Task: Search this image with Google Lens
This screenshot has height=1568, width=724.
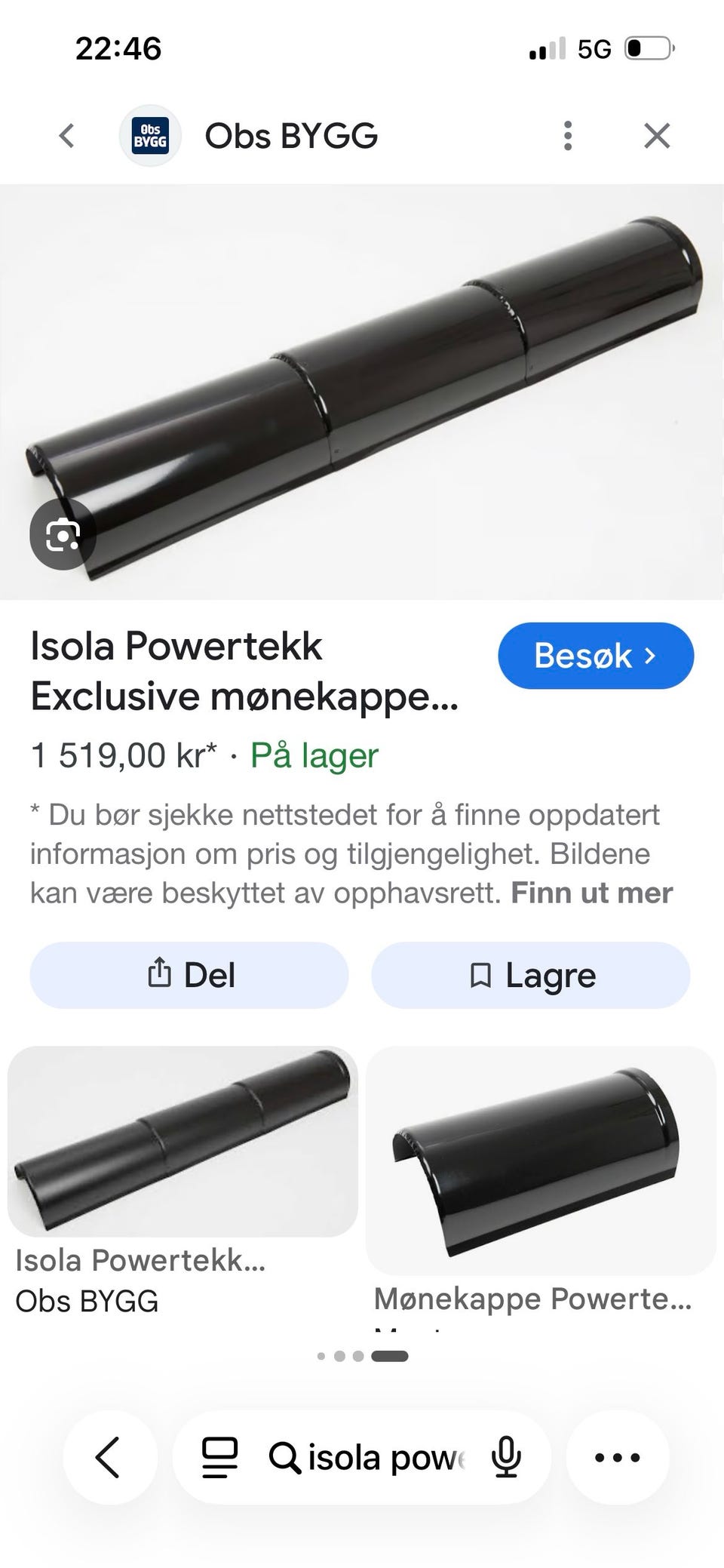Action: pos(63,536)
